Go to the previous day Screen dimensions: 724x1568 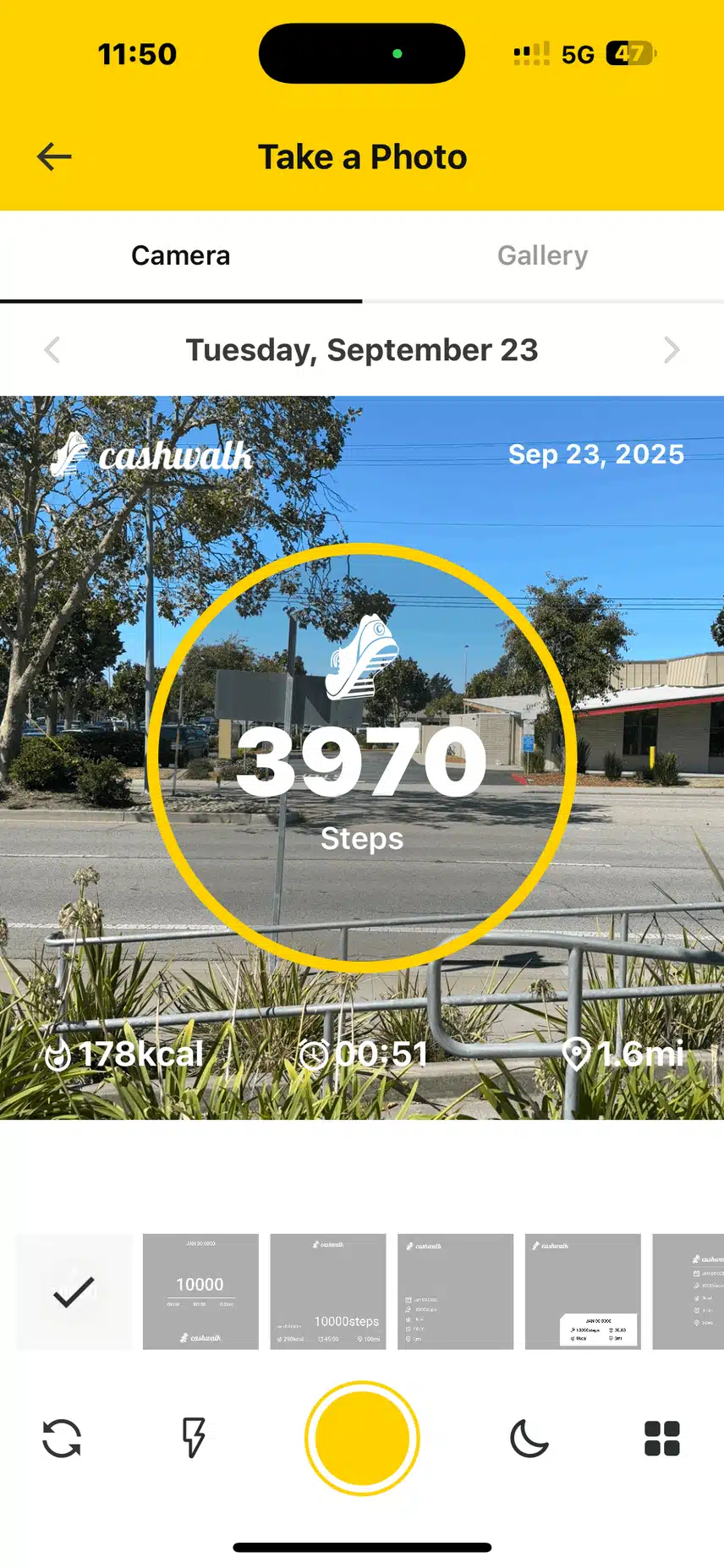[x=52, y=350]
